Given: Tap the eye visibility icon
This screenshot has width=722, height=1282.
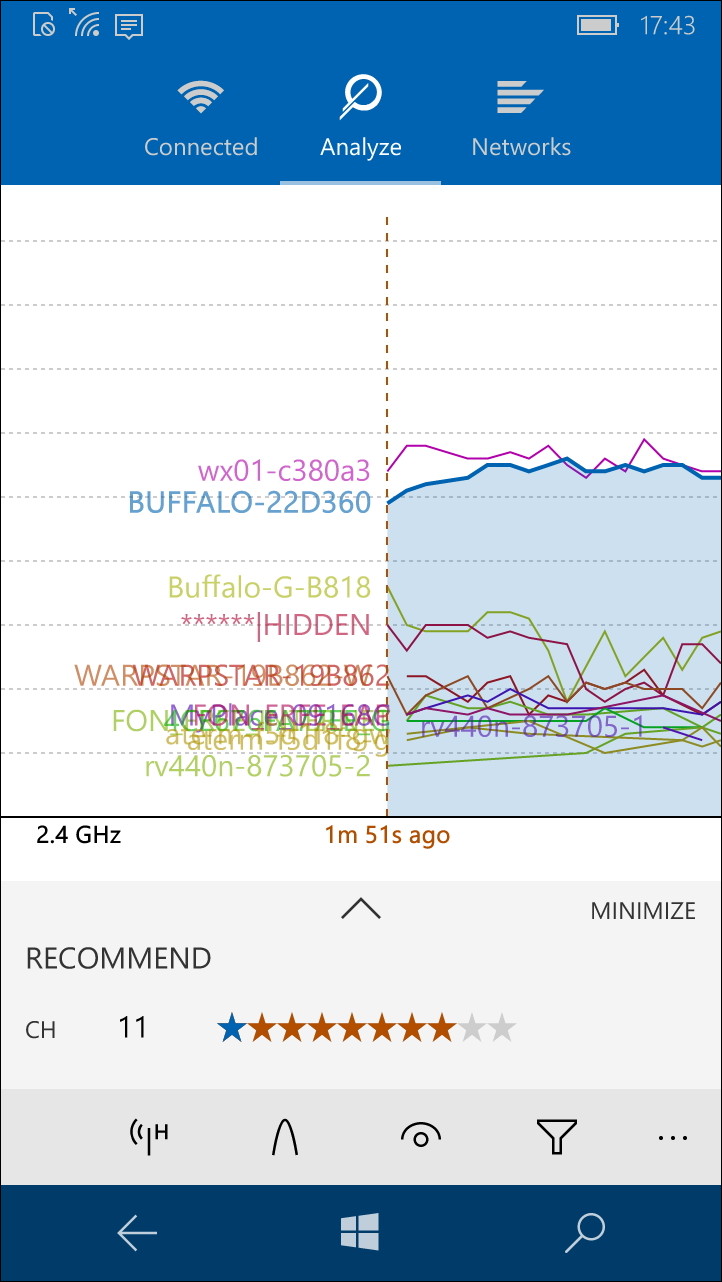Looking at the screenshot, I should 421,1137.
